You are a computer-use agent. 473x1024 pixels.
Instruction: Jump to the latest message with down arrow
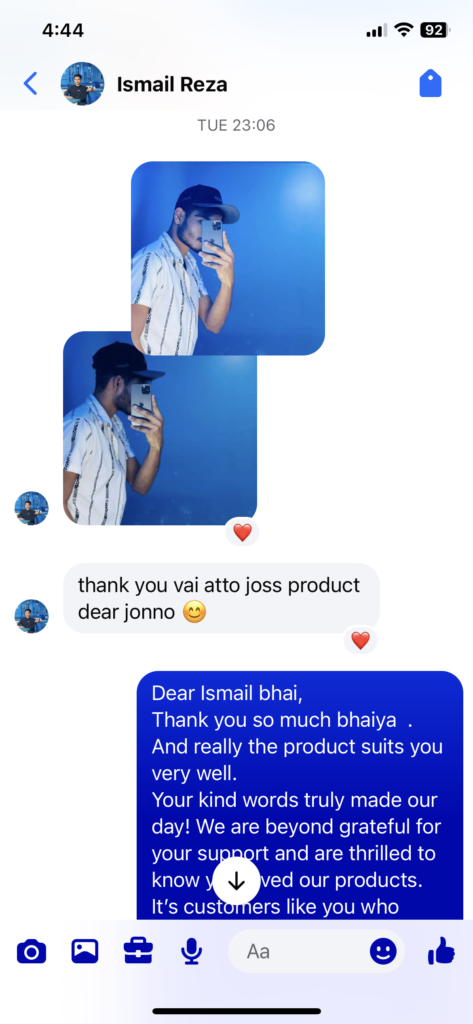(236, 881)
